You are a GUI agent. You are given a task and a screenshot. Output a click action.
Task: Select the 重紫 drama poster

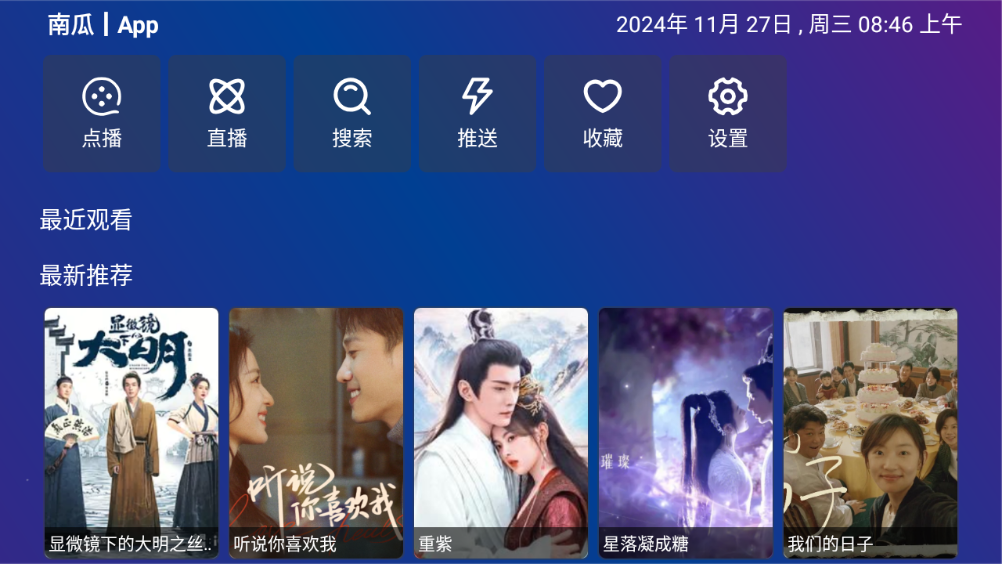pyautogui.click(x=501, y=432)
